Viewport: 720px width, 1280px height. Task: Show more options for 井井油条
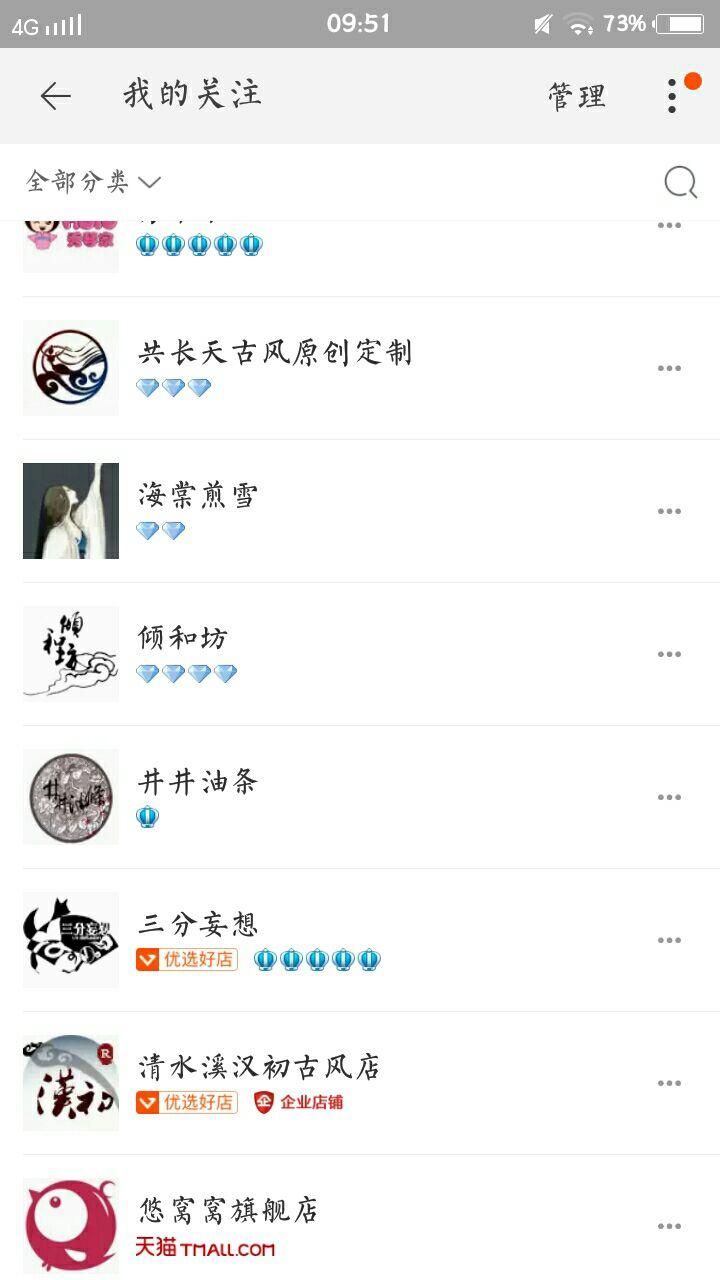669,797
